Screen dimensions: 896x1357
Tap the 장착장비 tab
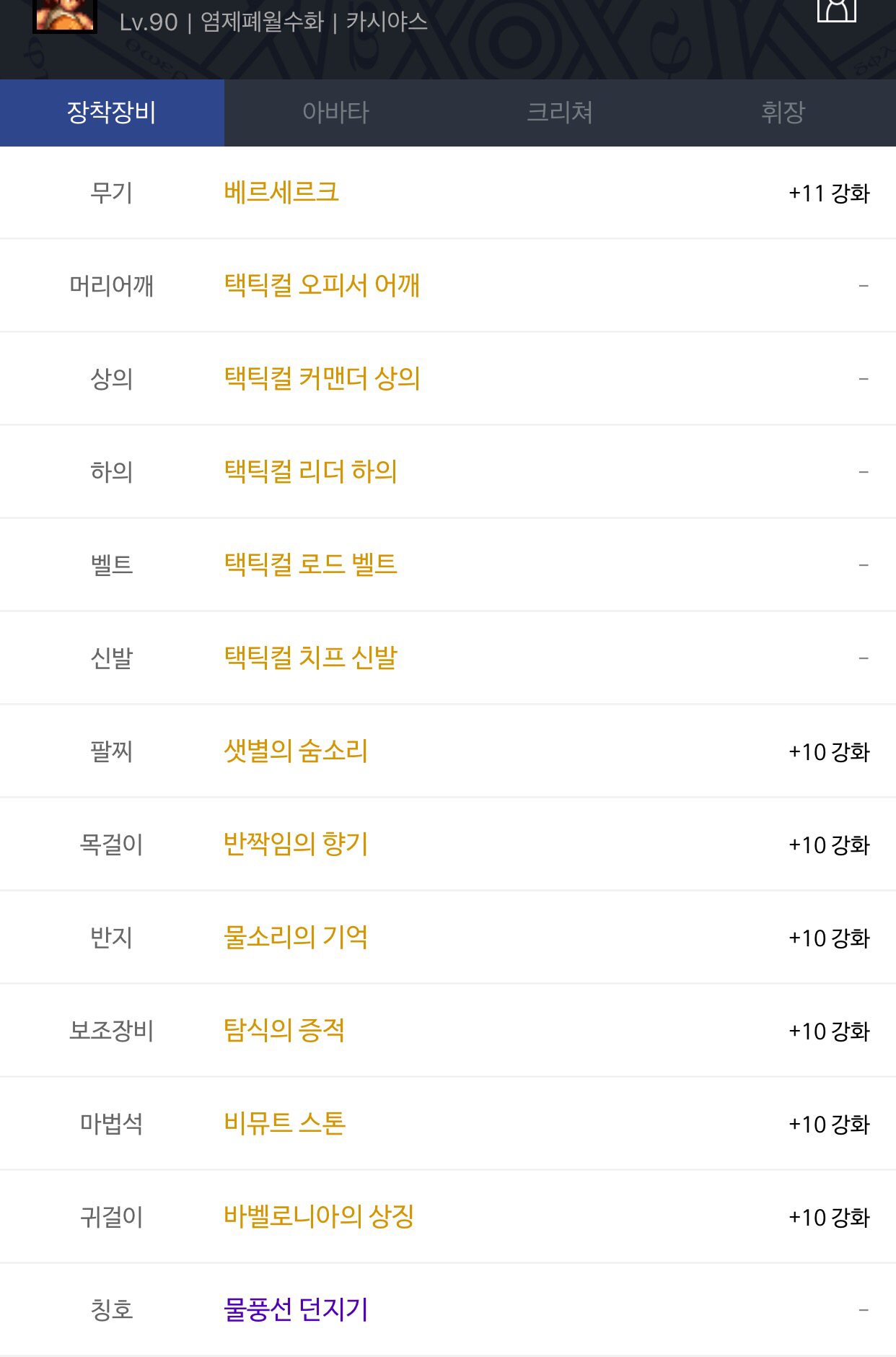[x=112, y=113]
